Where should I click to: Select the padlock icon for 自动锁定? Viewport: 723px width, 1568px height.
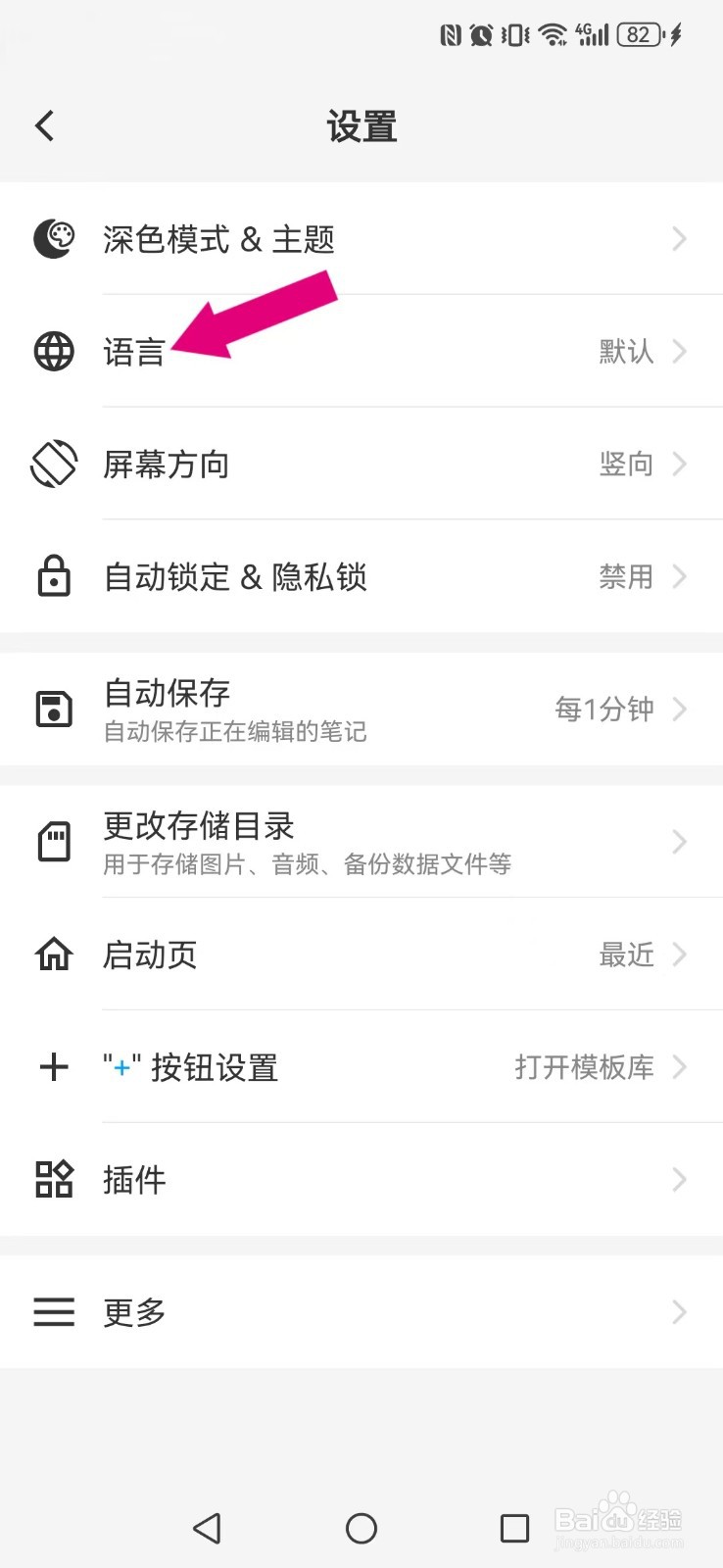54,576
